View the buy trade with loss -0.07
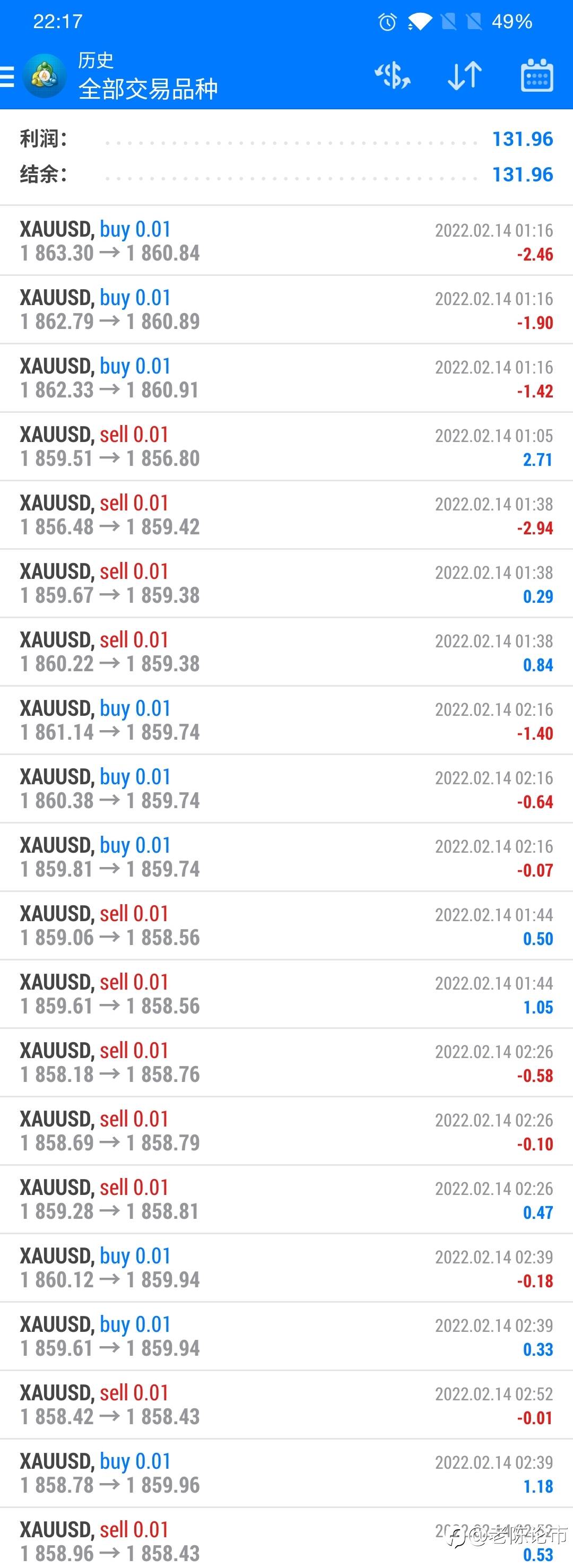The image size is (573, 1568). pyautogui.click(x=286, y=857)
